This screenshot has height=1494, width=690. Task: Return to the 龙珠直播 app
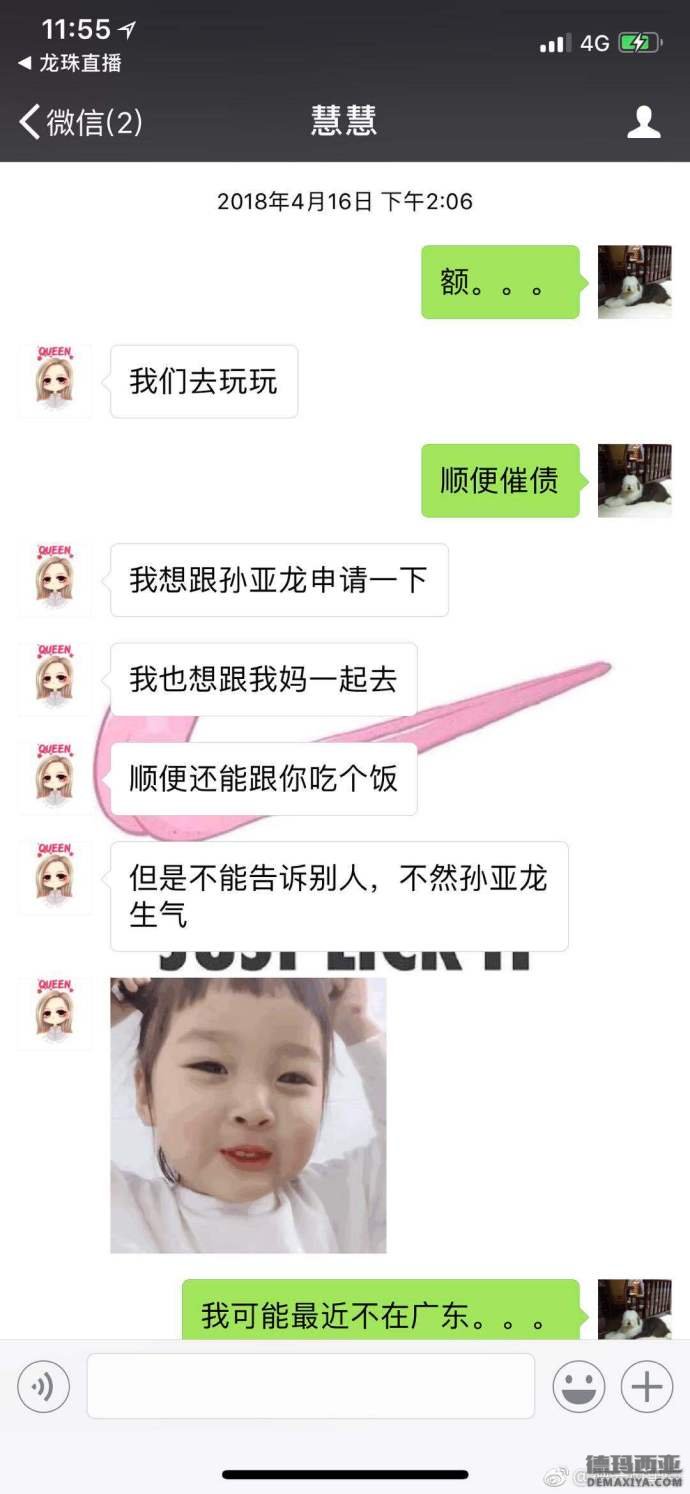point(70,63)
